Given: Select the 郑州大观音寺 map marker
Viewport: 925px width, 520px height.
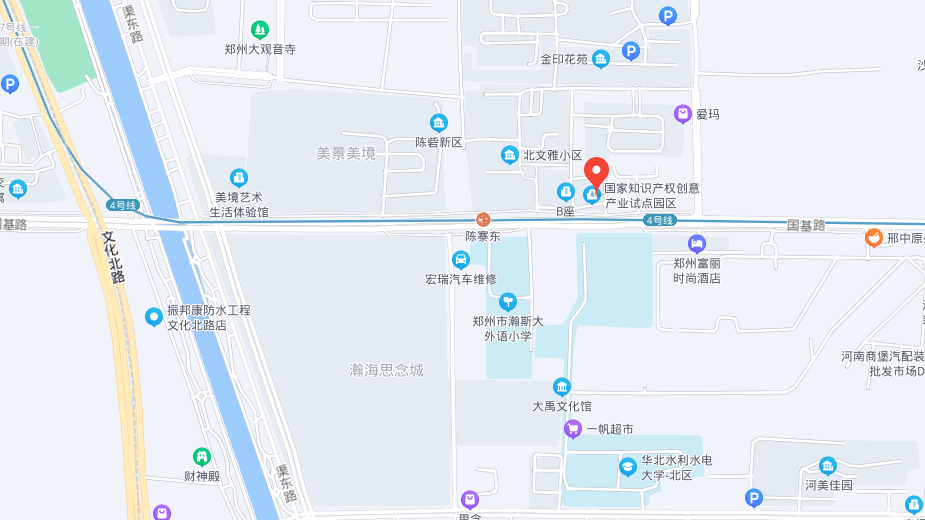Looking at the screenshot, I should (x=260, y=30).
